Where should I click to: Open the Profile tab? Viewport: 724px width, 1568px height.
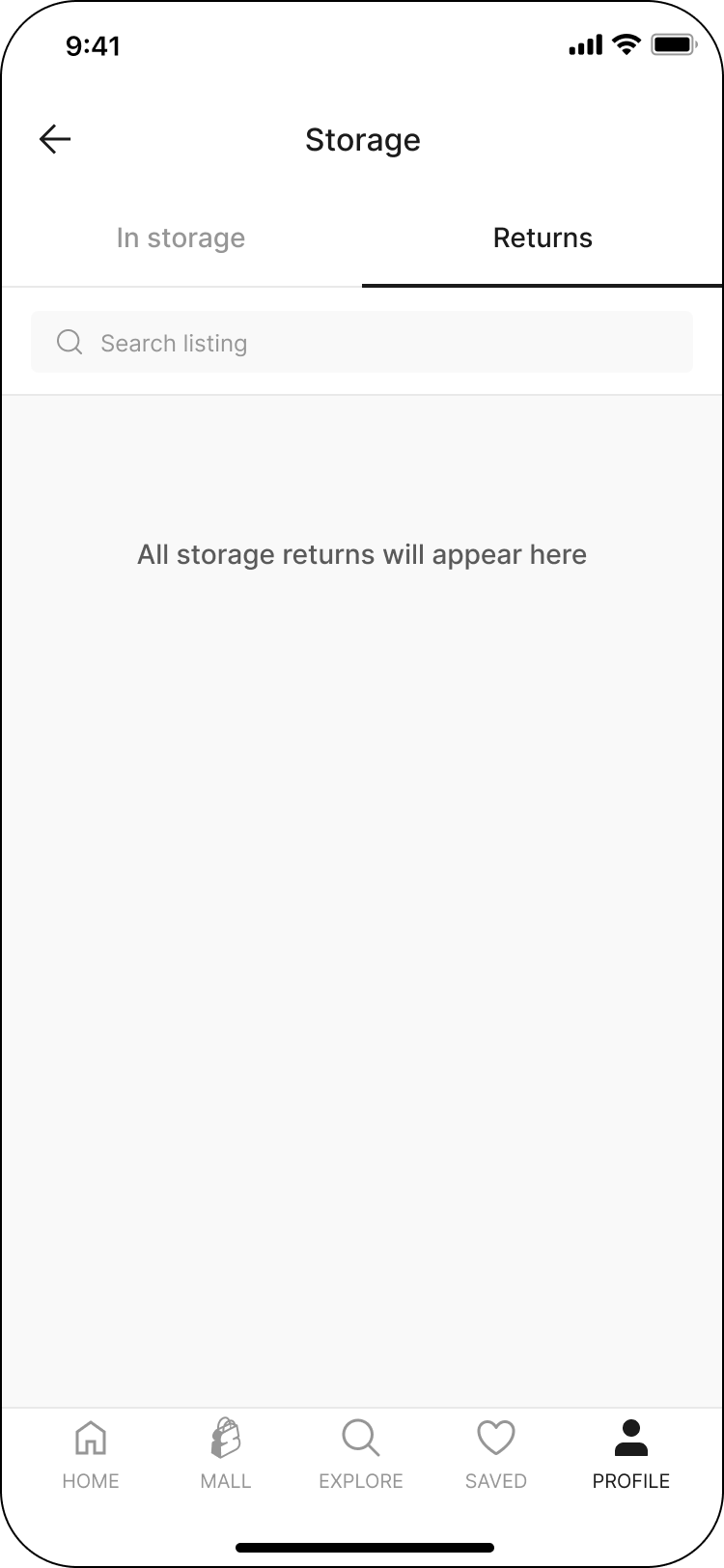631,1454
